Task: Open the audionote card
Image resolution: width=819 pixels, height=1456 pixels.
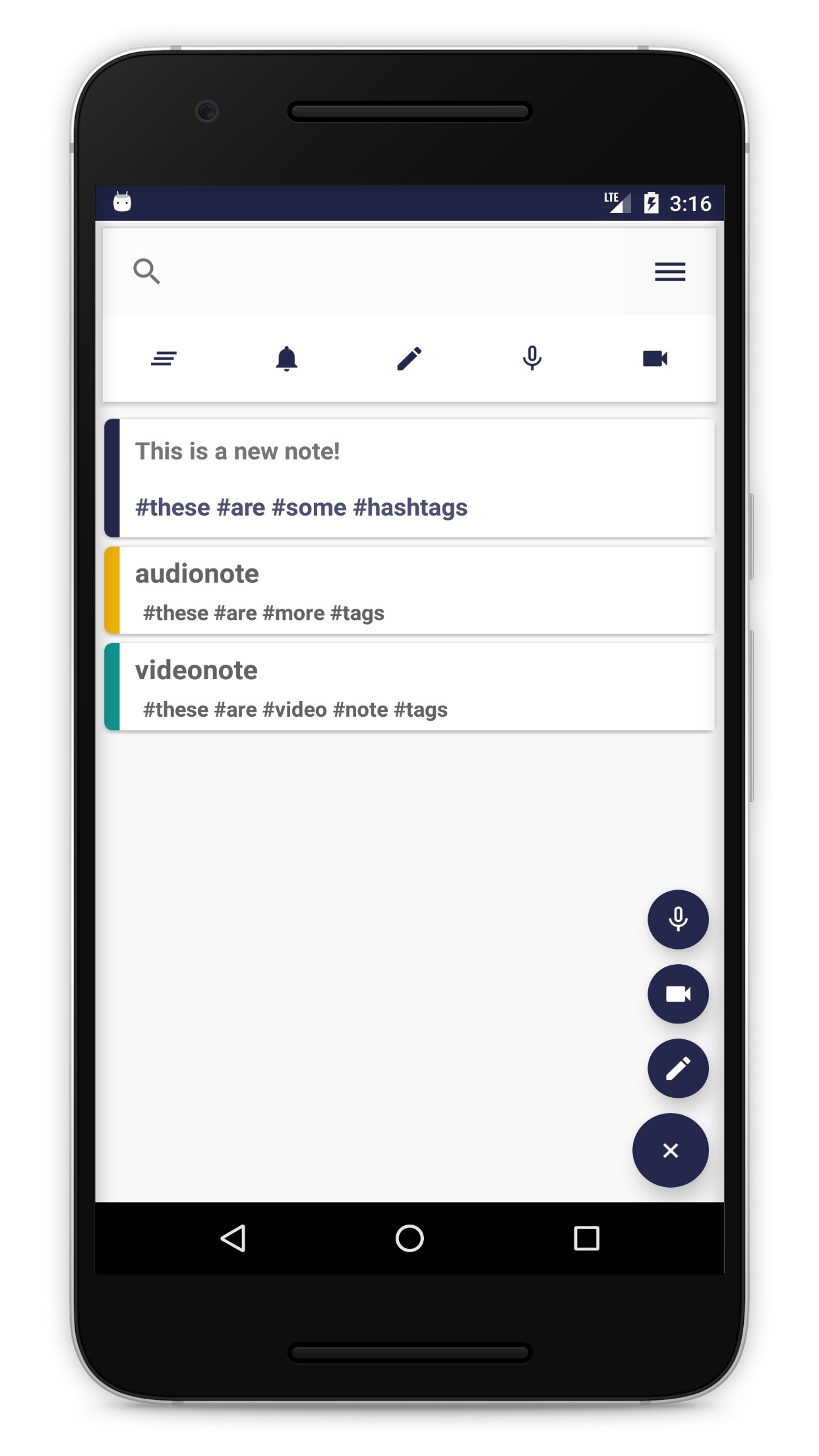Action: 409,590
